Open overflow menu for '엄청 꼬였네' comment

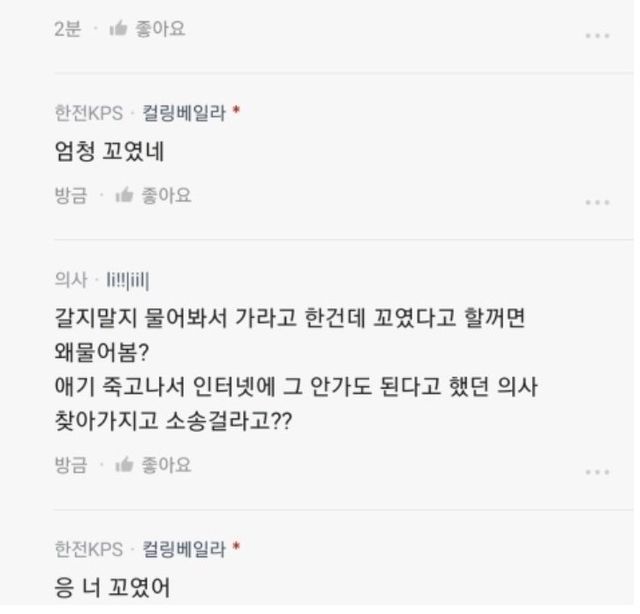click(597, 202)
